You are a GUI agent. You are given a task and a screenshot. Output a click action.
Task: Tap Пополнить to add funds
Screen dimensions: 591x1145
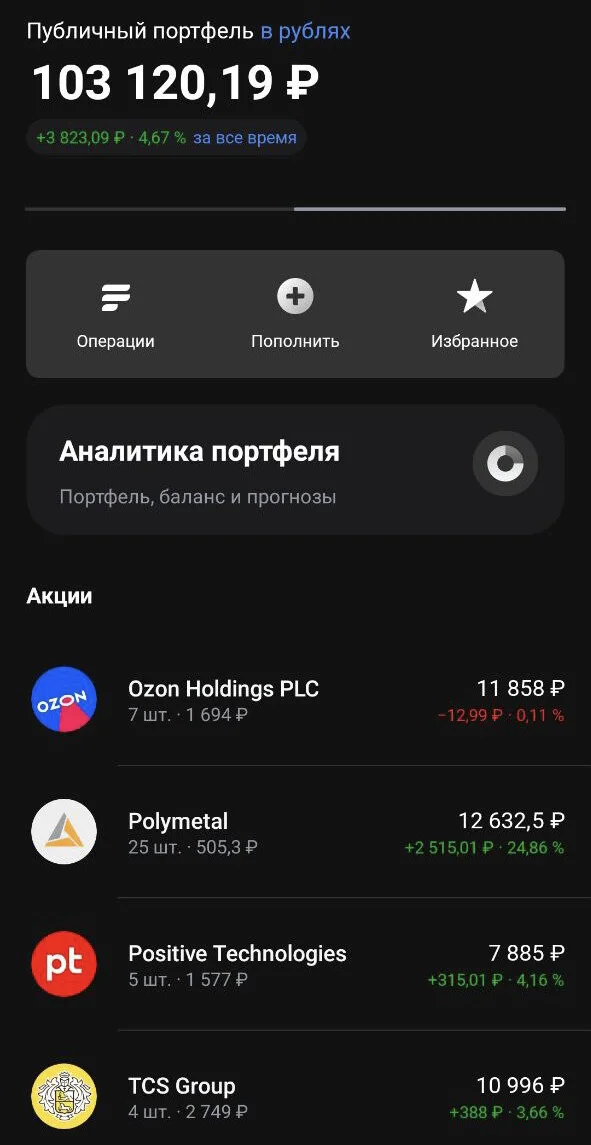point(295,315)
